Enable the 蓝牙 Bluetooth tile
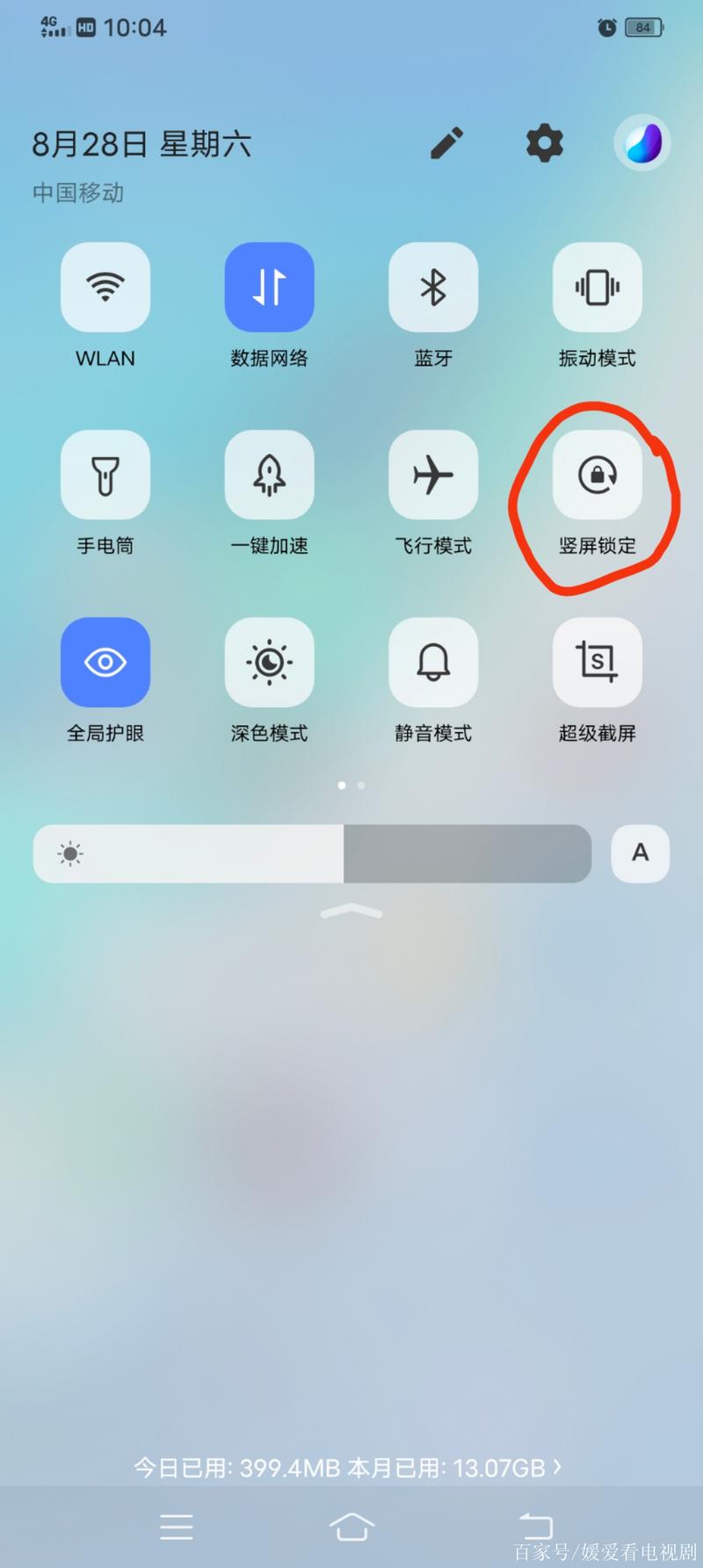The image size is (703, 1568). 433,287
